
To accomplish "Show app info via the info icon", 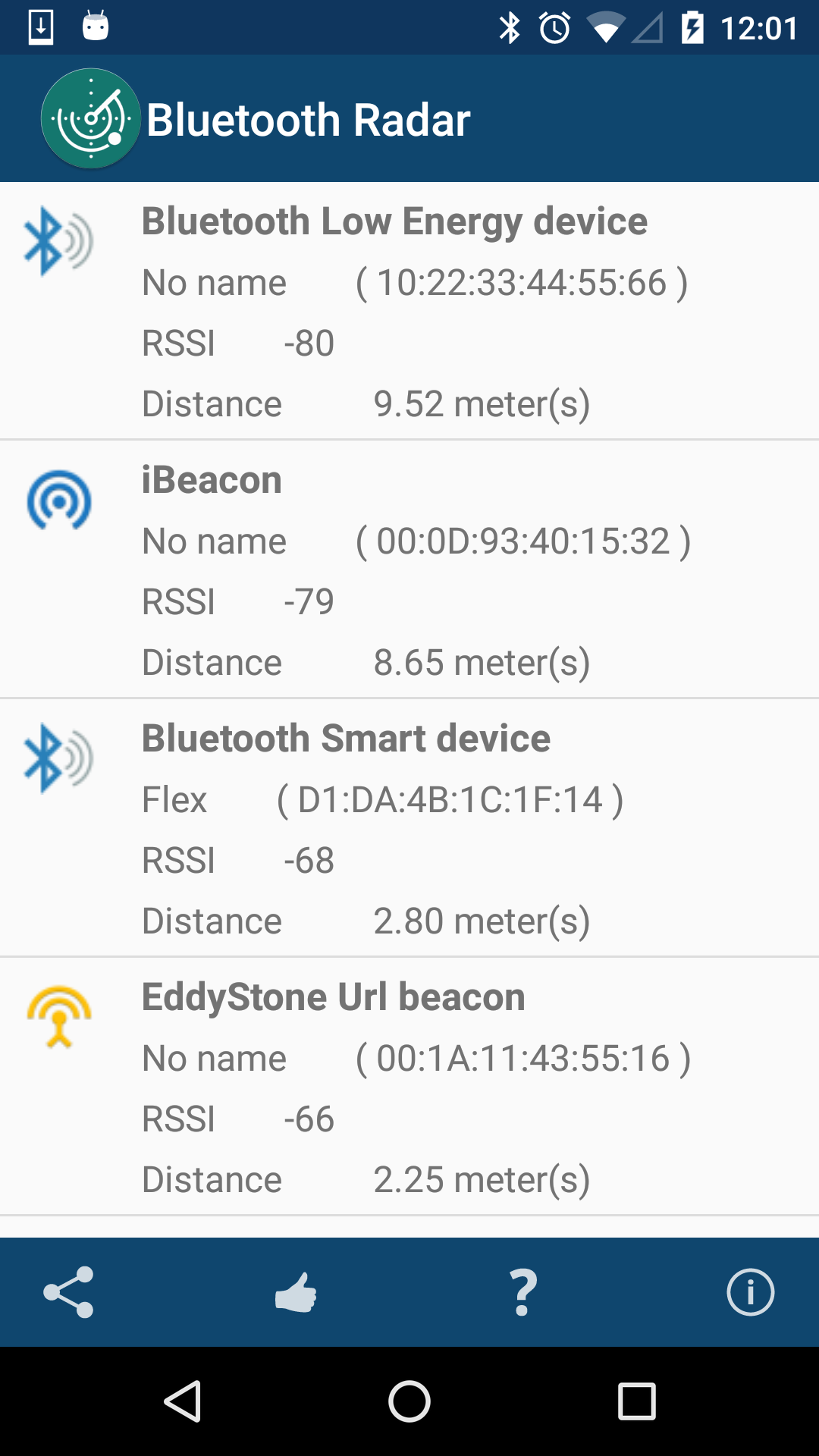I will pos(750,1292).
